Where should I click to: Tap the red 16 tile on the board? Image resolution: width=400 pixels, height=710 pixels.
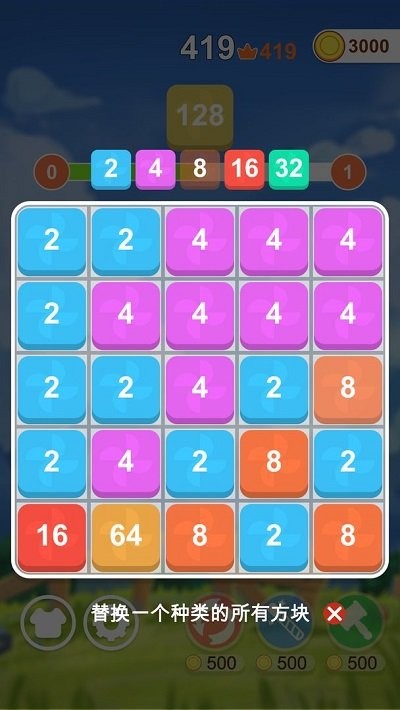point(52,537)
